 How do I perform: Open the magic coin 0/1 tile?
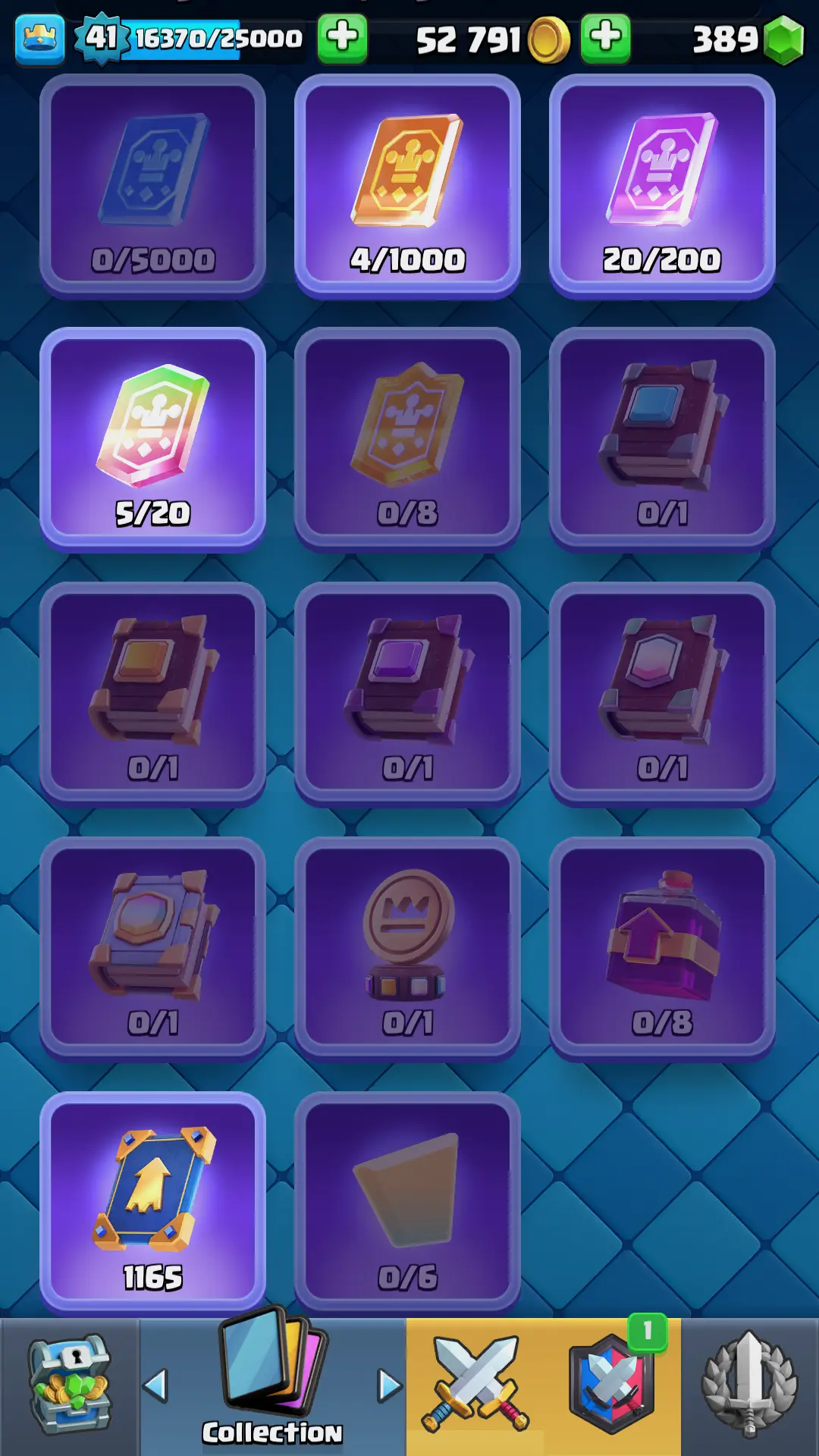(x=407, y=948)
